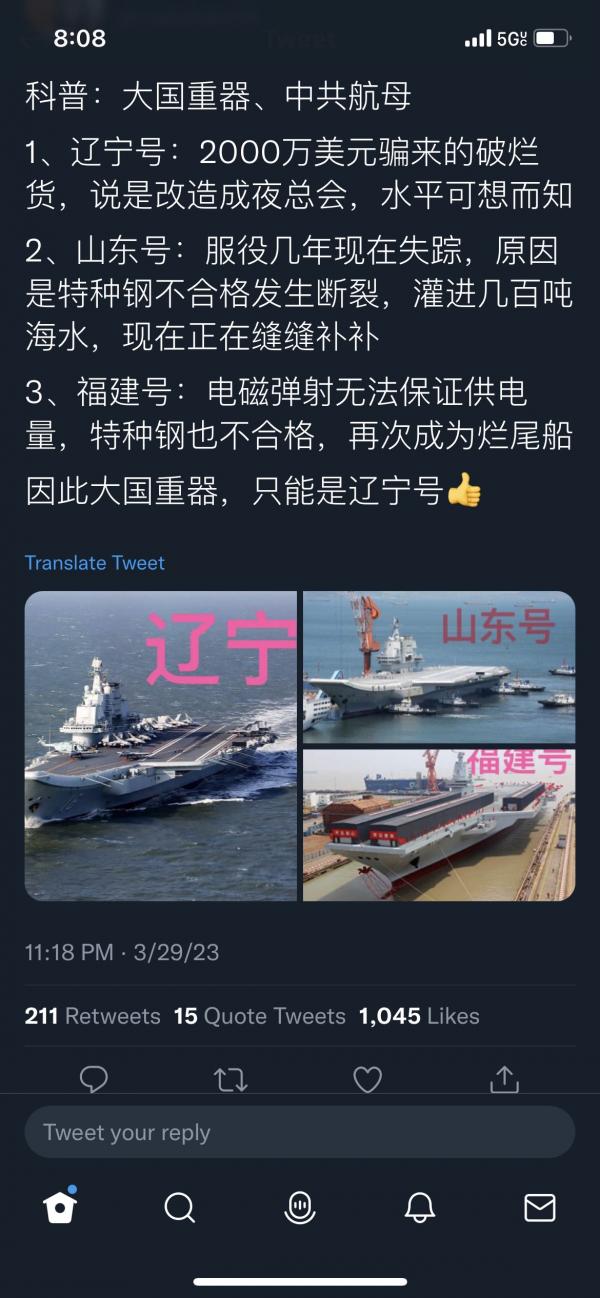The height and width of the screenshot is (1298, 600).
Task: Open the Spaces microphone tab
Action: pos(300,1208)
